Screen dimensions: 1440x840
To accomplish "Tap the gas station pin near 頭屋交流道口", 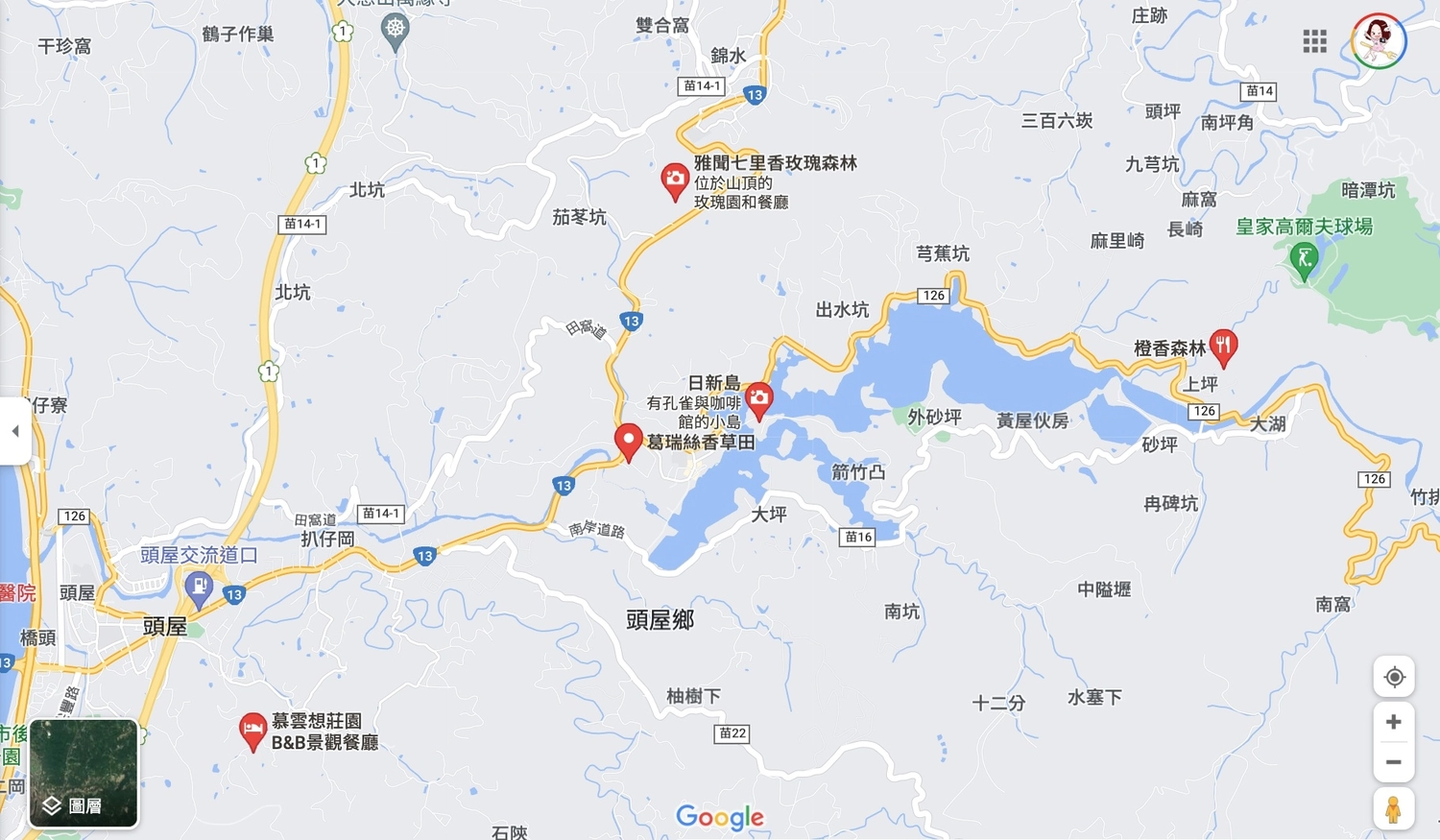I will 199,587.
